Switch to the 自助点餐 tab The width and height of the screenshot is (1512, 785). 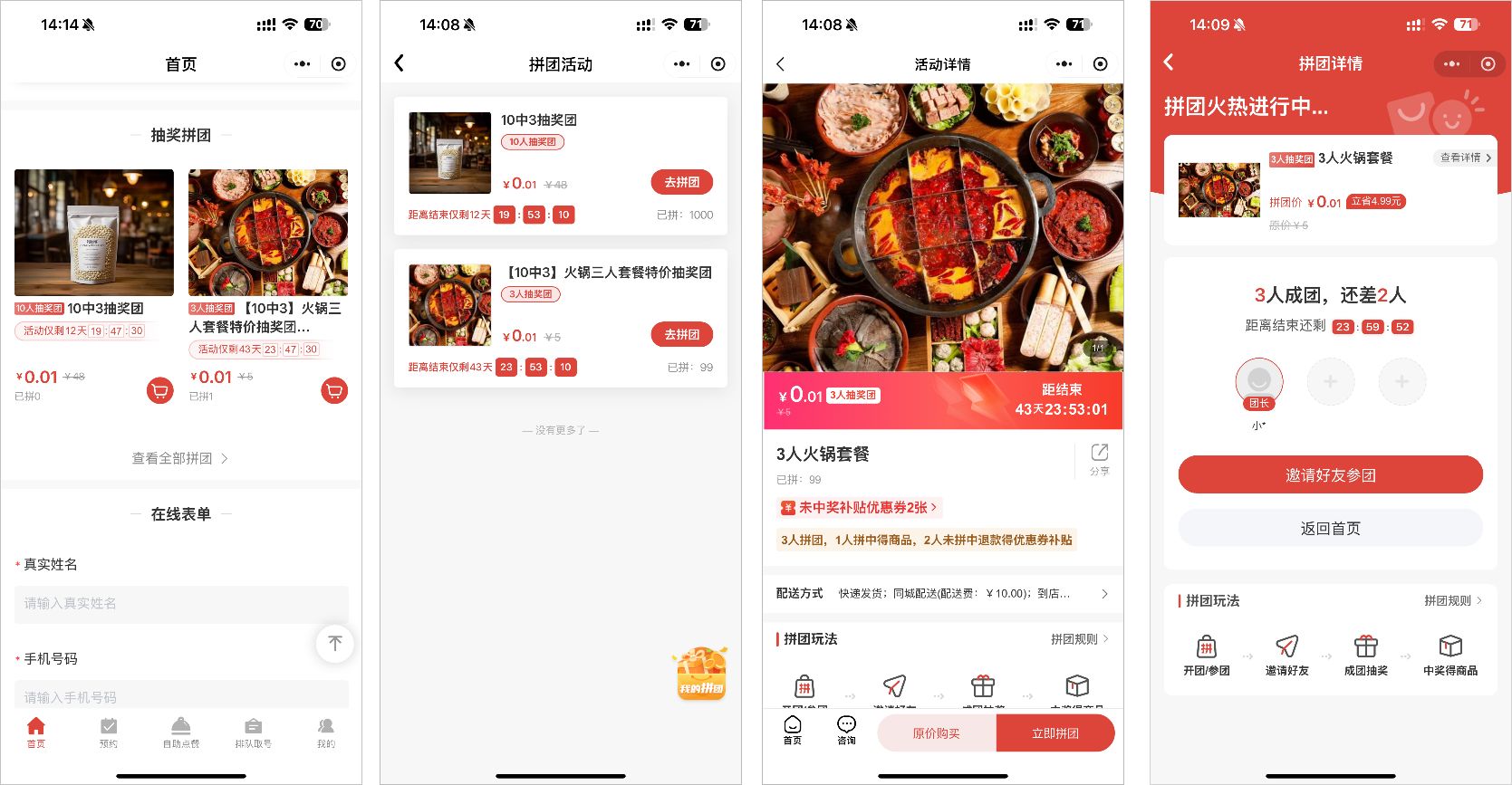[180, 732]
